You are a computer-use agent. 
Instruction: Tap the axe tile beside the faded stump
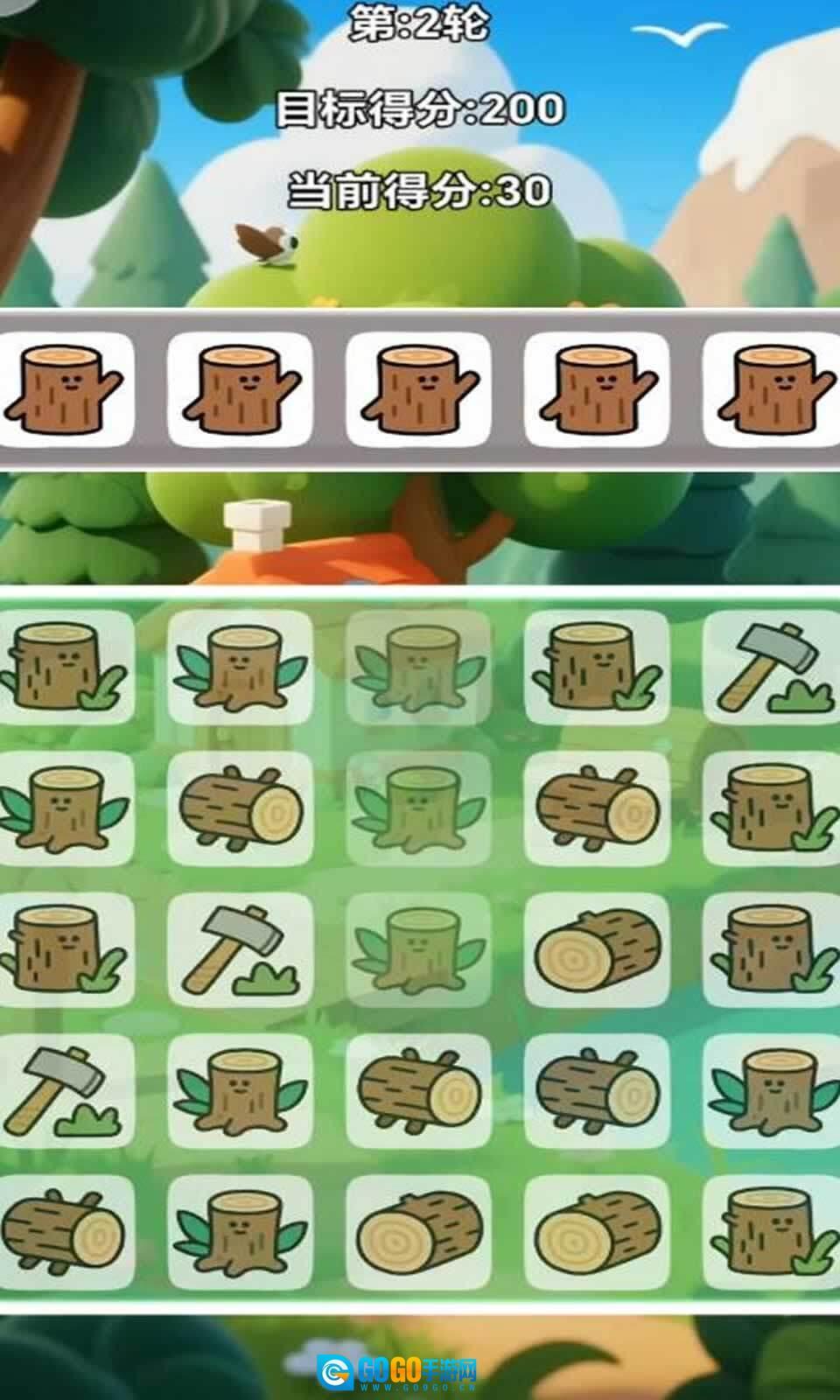[240, 948]
